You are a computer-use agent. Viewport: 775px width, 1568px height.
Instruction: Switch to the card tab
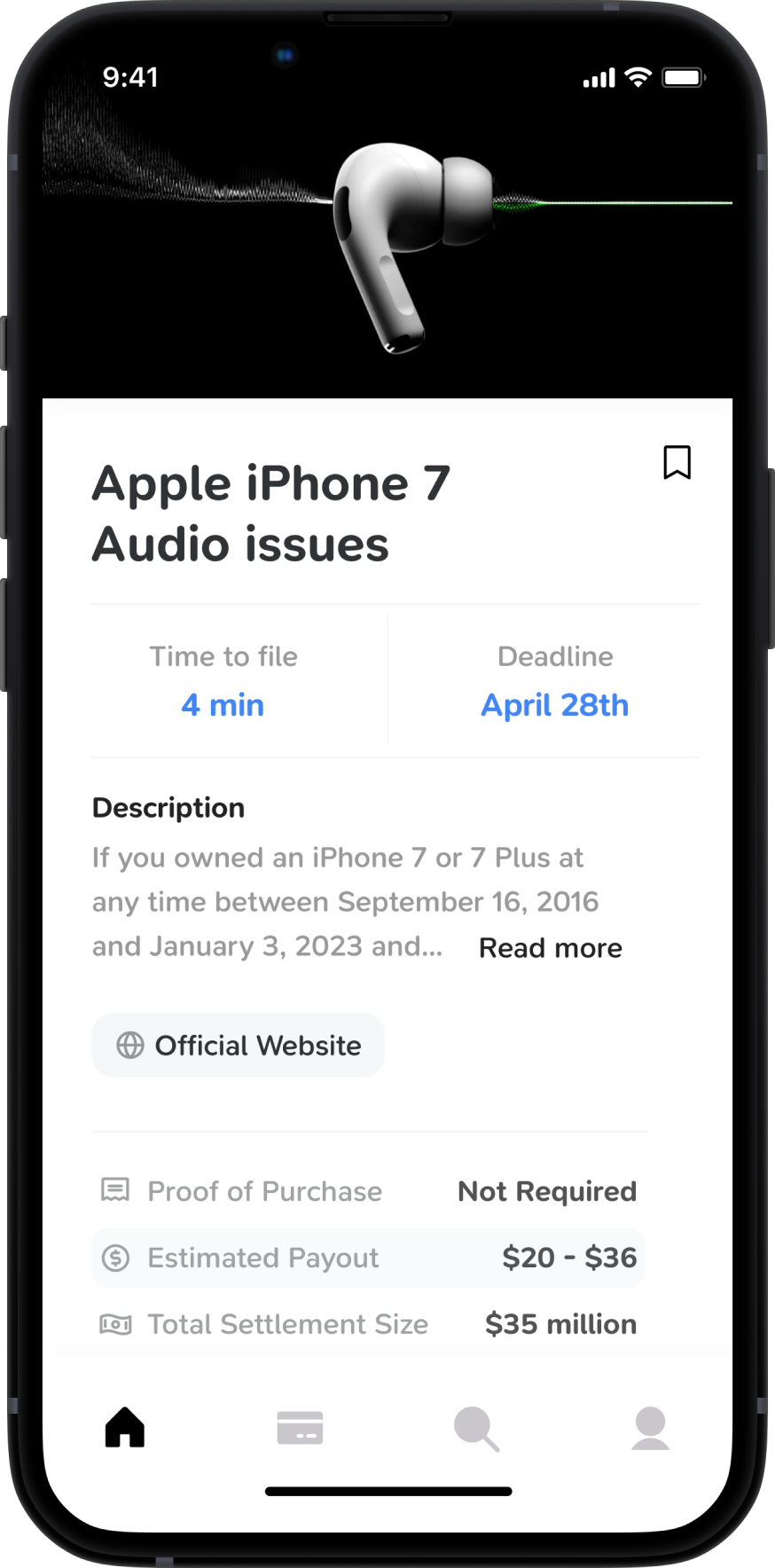[300, 1428]
